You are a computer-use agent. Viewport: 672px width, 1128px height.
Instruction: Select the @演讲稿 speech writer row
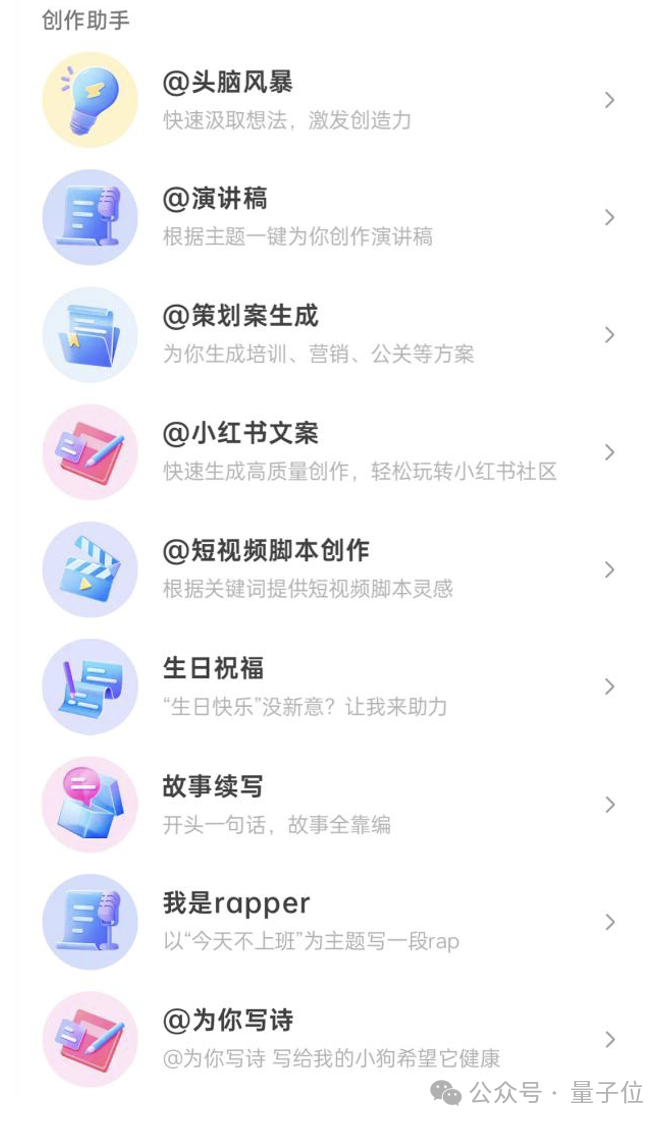215,199
